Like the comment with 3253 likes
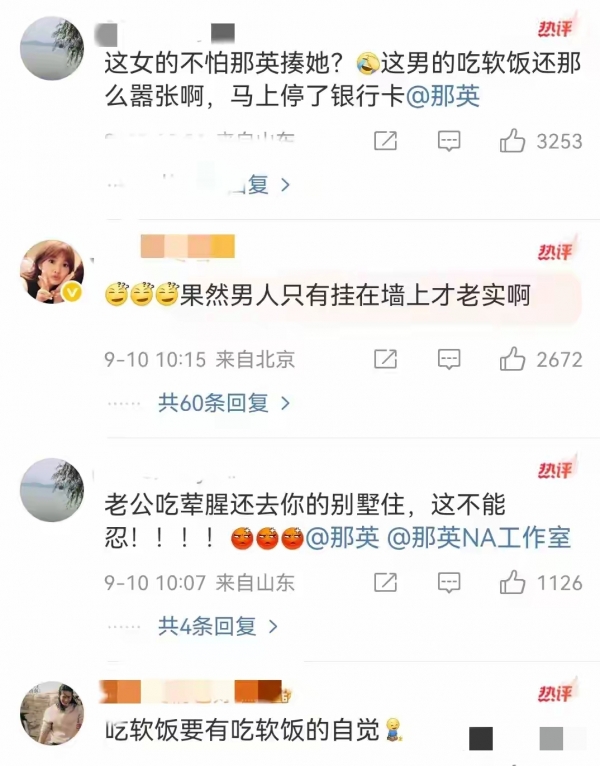 (513, 141)
